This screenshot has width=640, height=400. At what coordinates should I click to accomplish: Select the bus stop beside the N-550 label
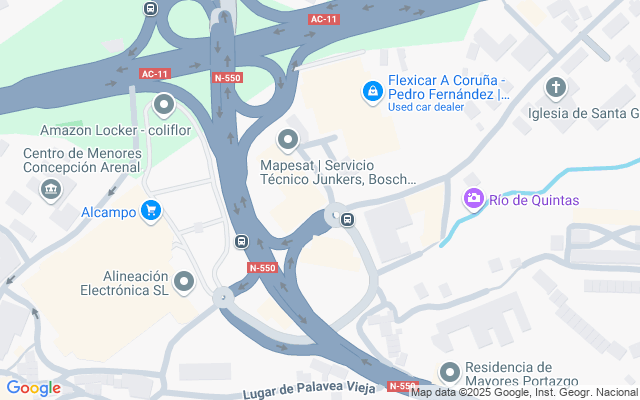[x=241, y=241]
